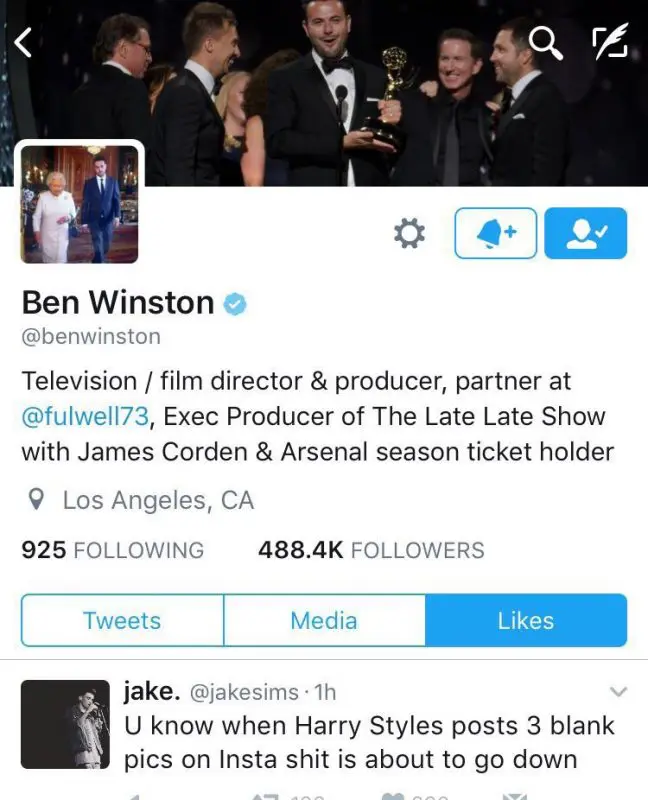The width and height of the screenshot is (648, 800).
Task: Open jake.'s tweet about Harry Styles
Action: pyautogui.click(x=368, y=742)
